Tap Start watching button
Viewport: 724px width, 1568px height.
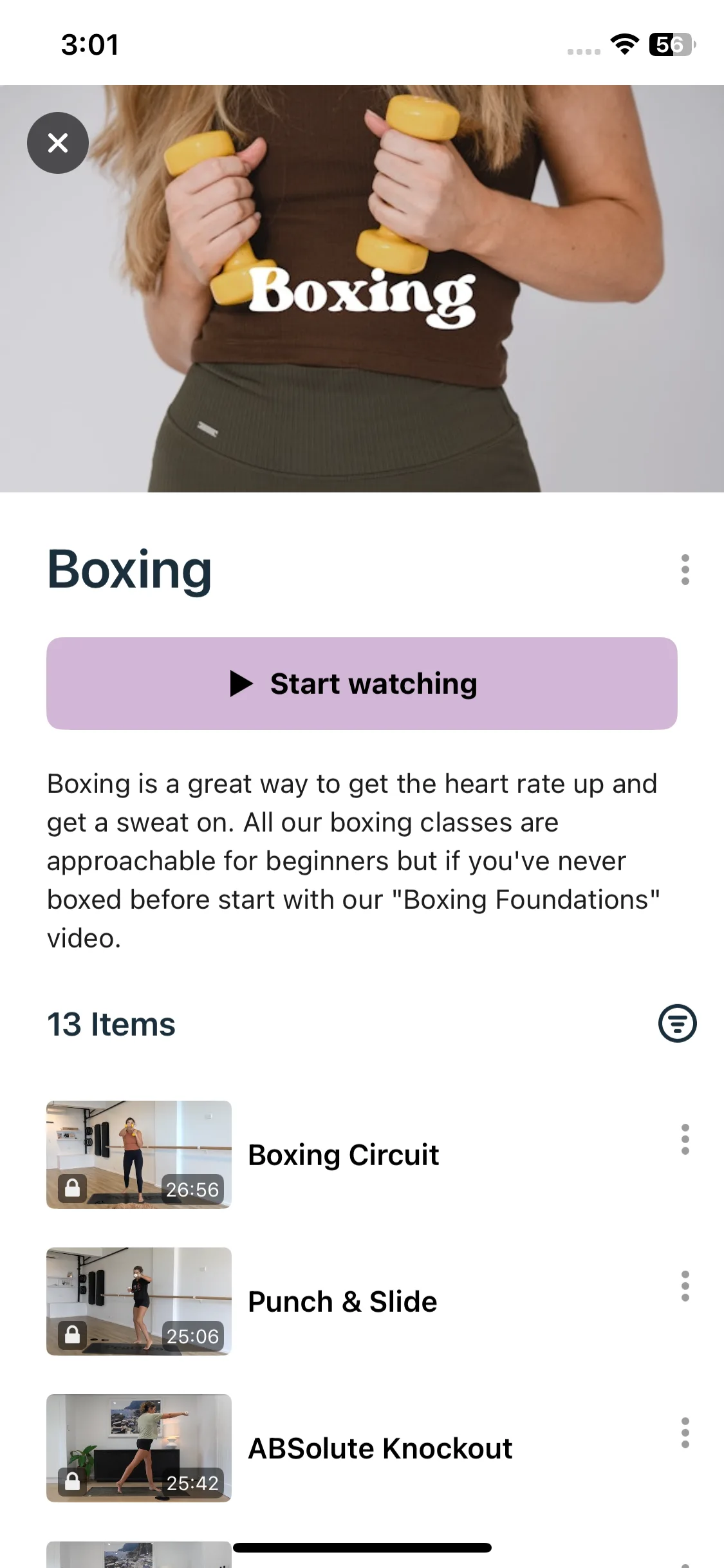click(362, 684)
